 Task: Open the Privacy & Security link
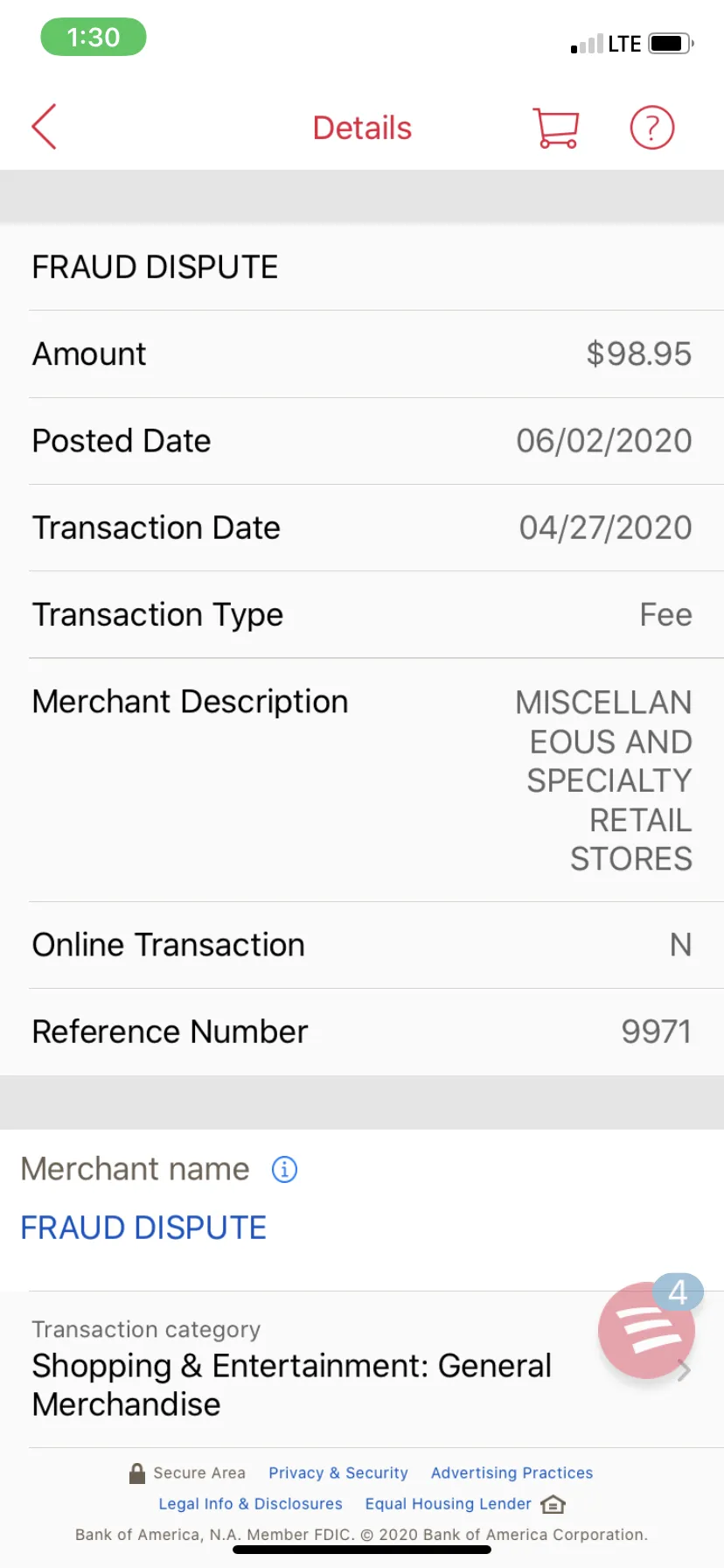[338, 1473]
